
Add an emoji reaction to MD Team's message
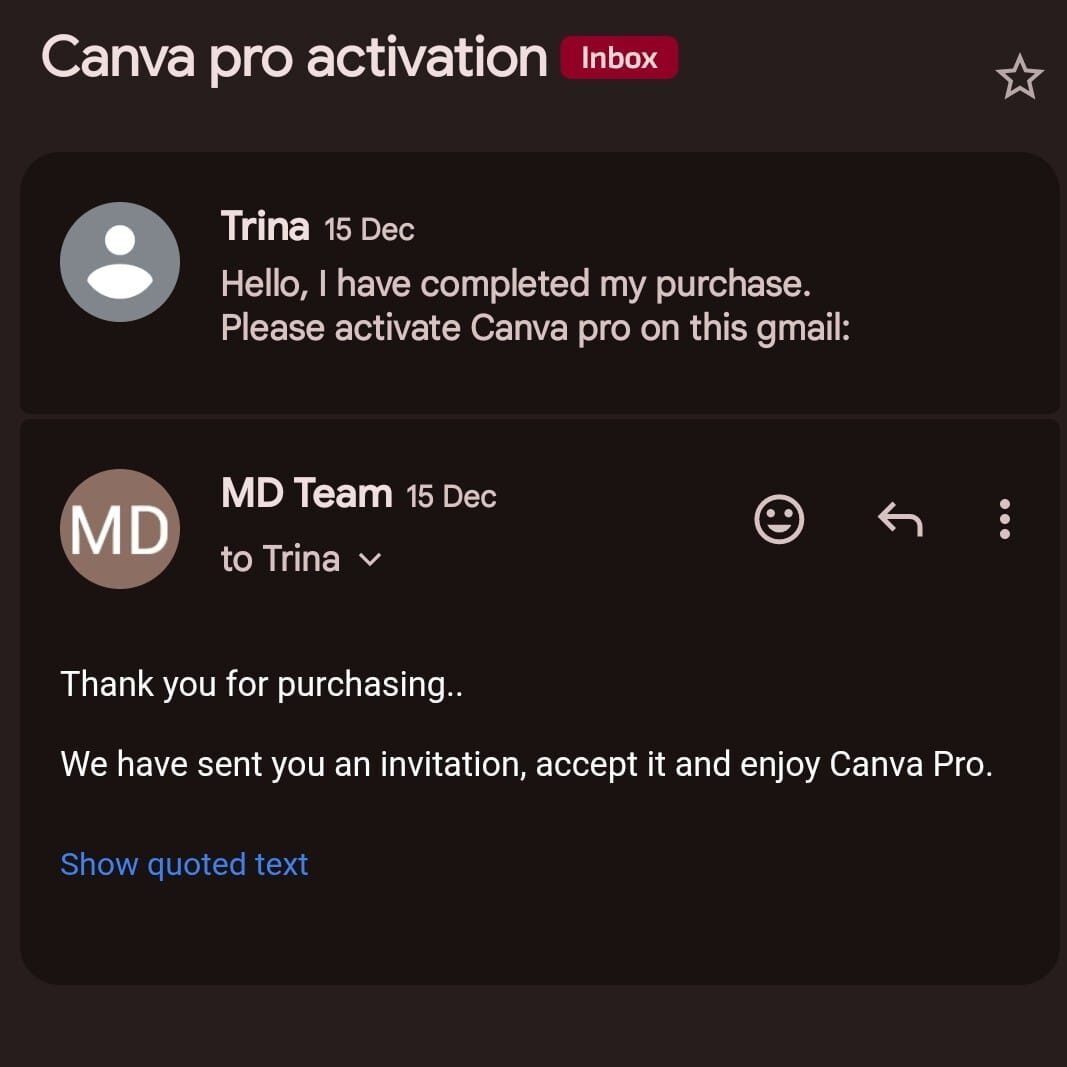click(778, 519)
